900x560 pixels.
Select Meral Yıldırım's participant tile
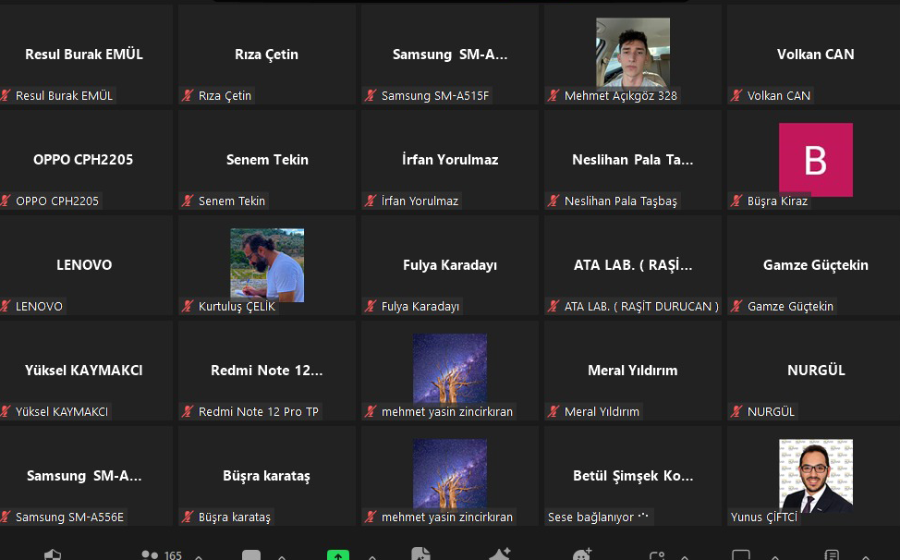tap(632, 370)
